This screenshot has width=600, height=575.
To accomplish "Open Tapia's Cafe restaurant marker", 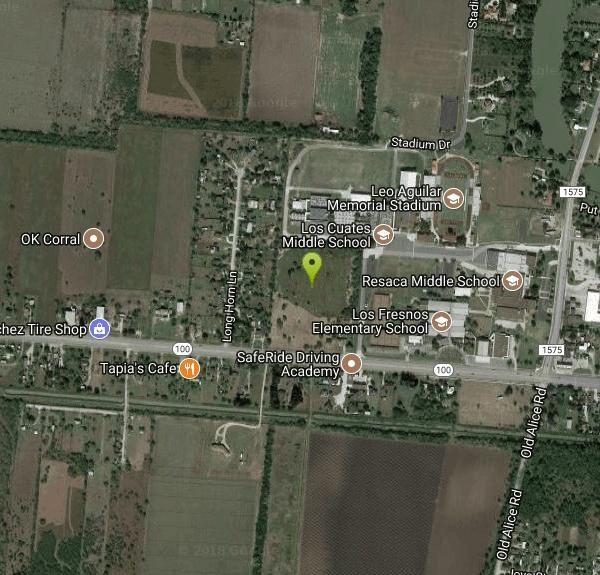I will [x=190, y=369].
